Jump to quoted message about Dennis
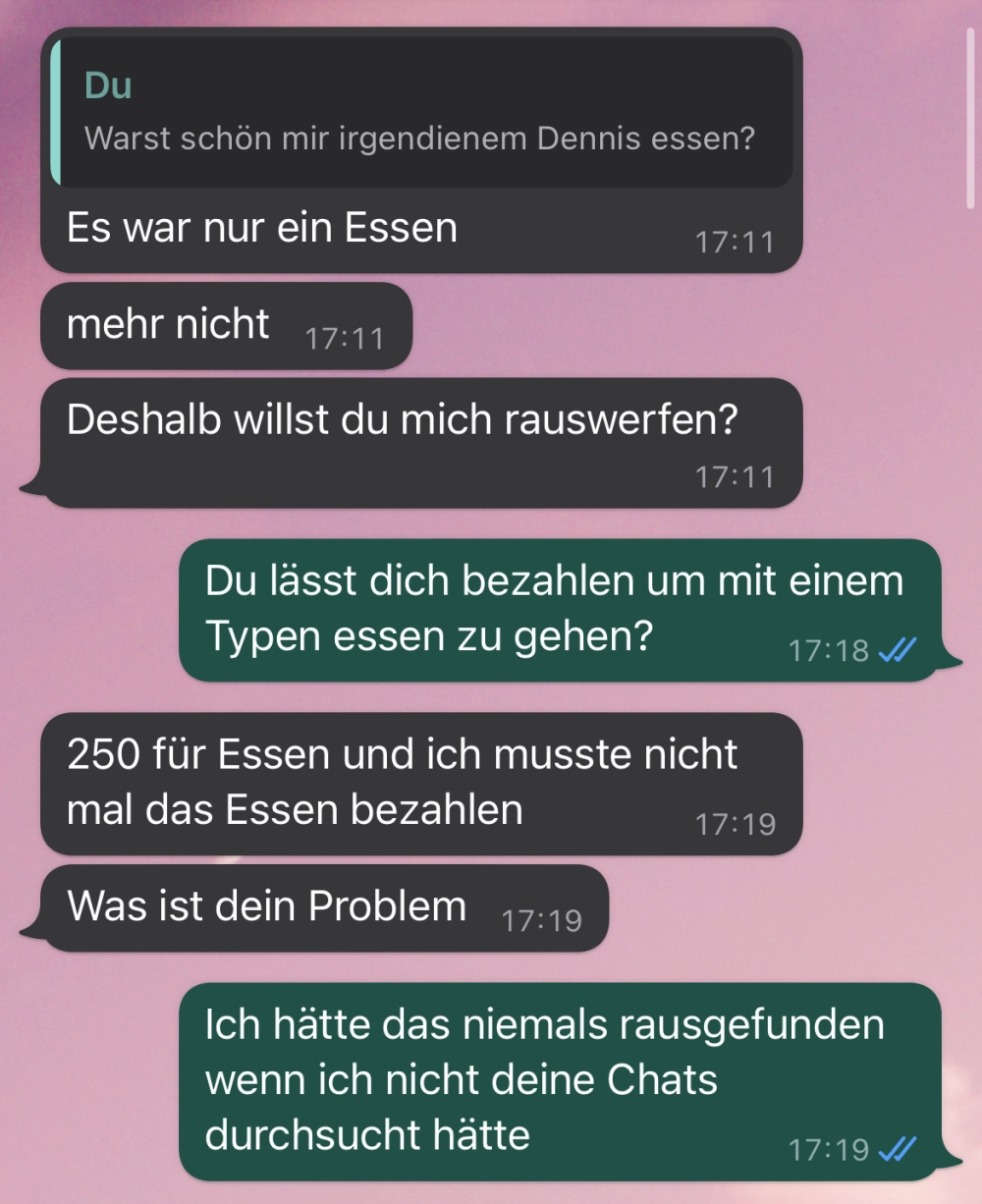This screenshot has height=1204, width=982. pos(420,113)
